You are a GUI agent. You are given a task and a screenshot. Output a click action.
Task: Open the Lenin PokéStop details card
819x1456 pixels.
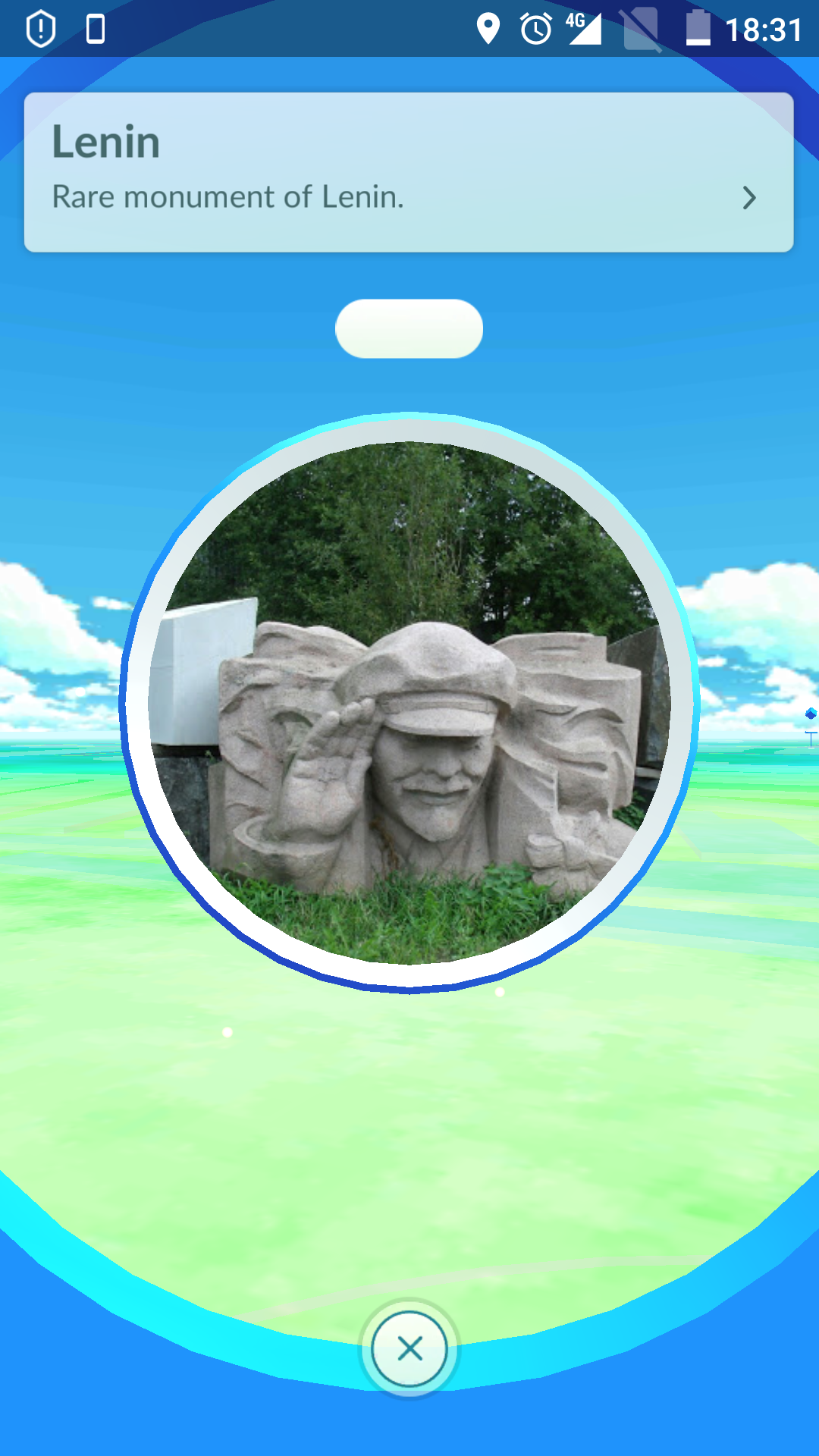[408, 172]
